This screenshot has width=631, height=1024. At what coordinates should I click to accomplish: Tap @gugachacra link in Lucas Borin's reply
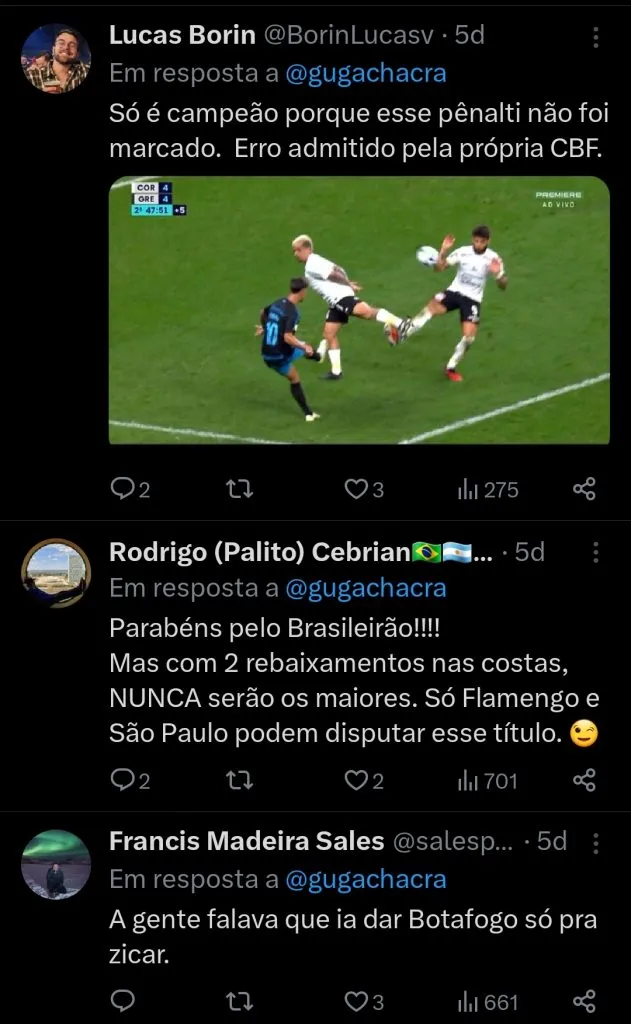(365, 73)
